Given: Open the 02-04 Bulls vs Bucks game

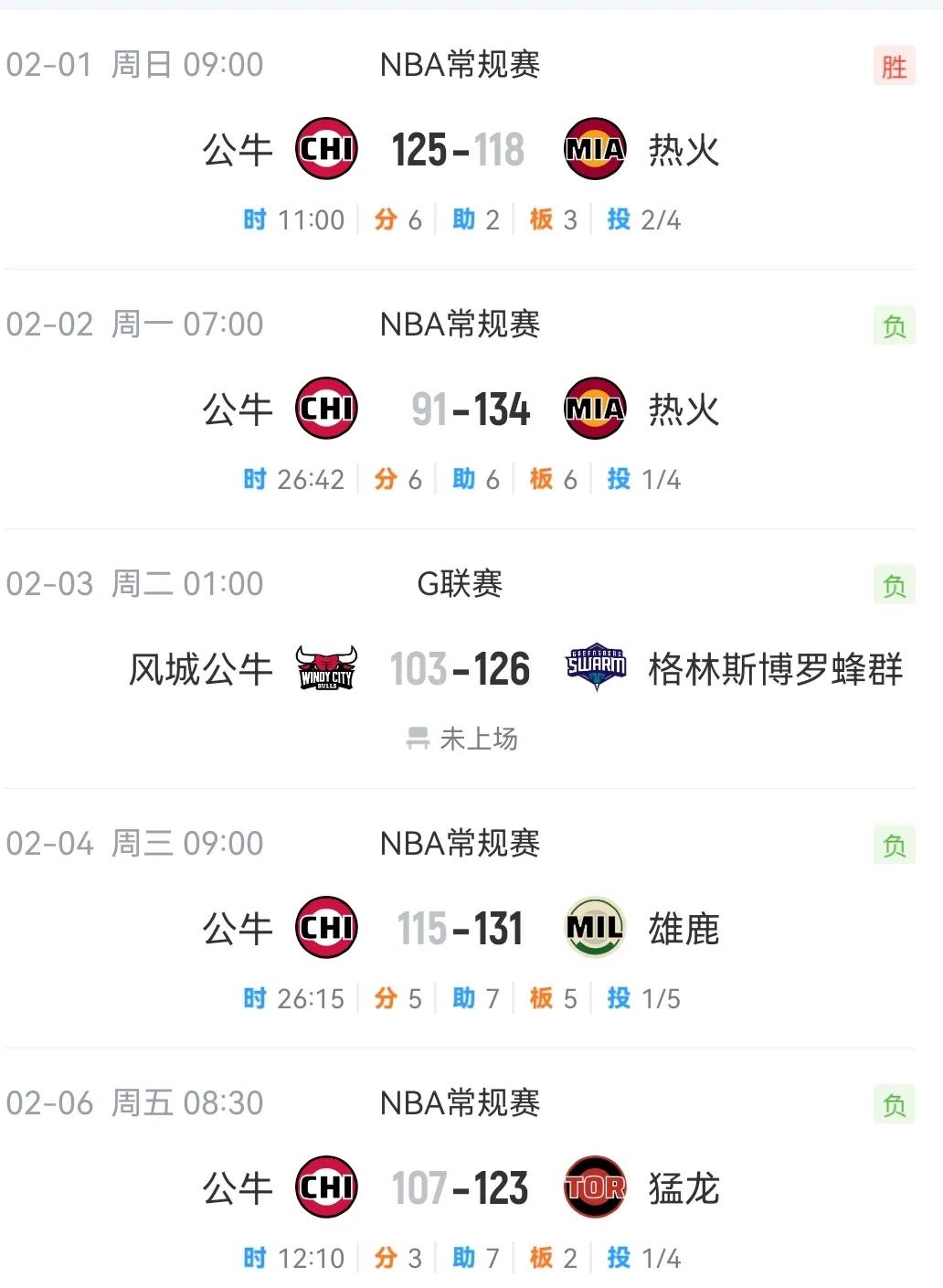Looking at the screenshot, I should pos(459,929).
